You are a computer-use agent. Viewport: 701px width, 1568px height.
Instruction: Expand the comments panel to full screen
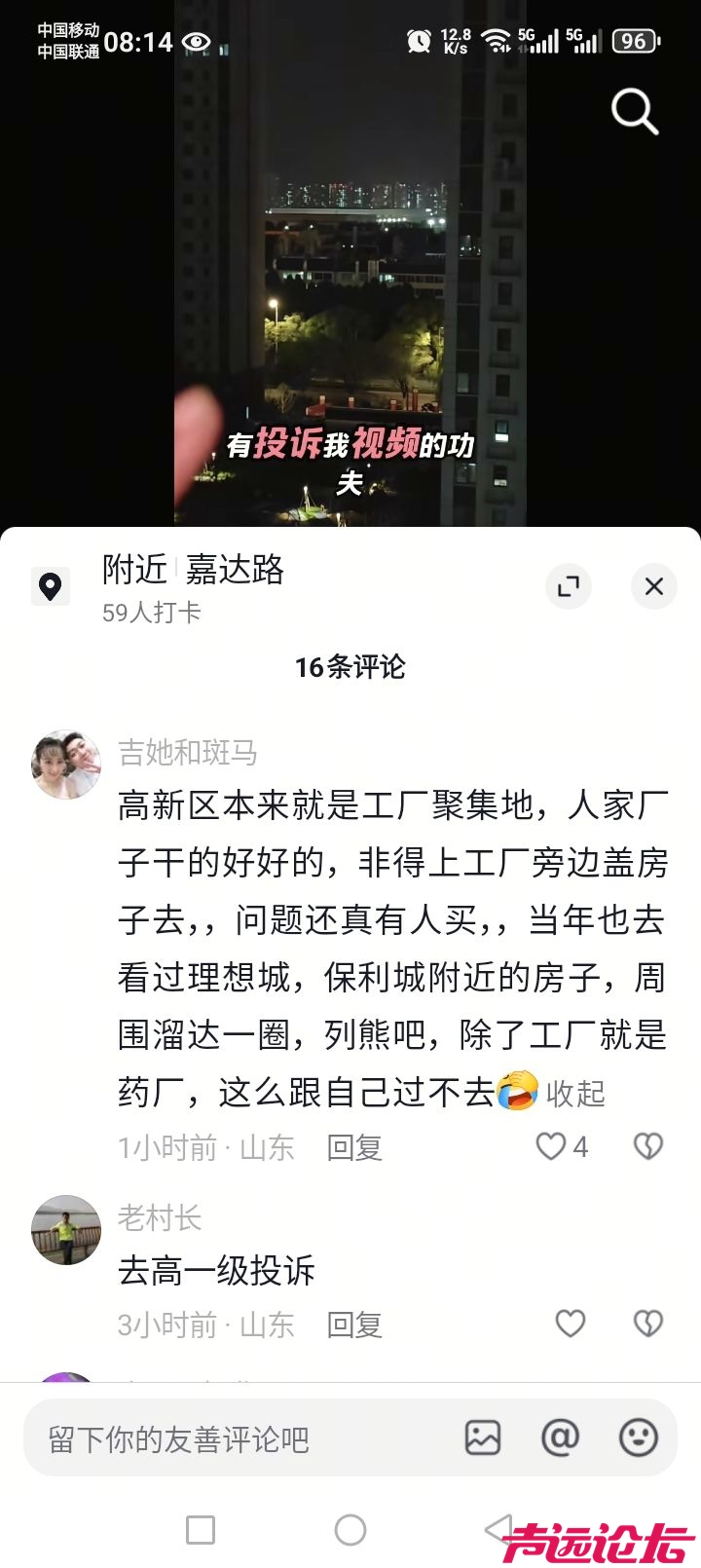pyautogui.click(x=569, y=586)
